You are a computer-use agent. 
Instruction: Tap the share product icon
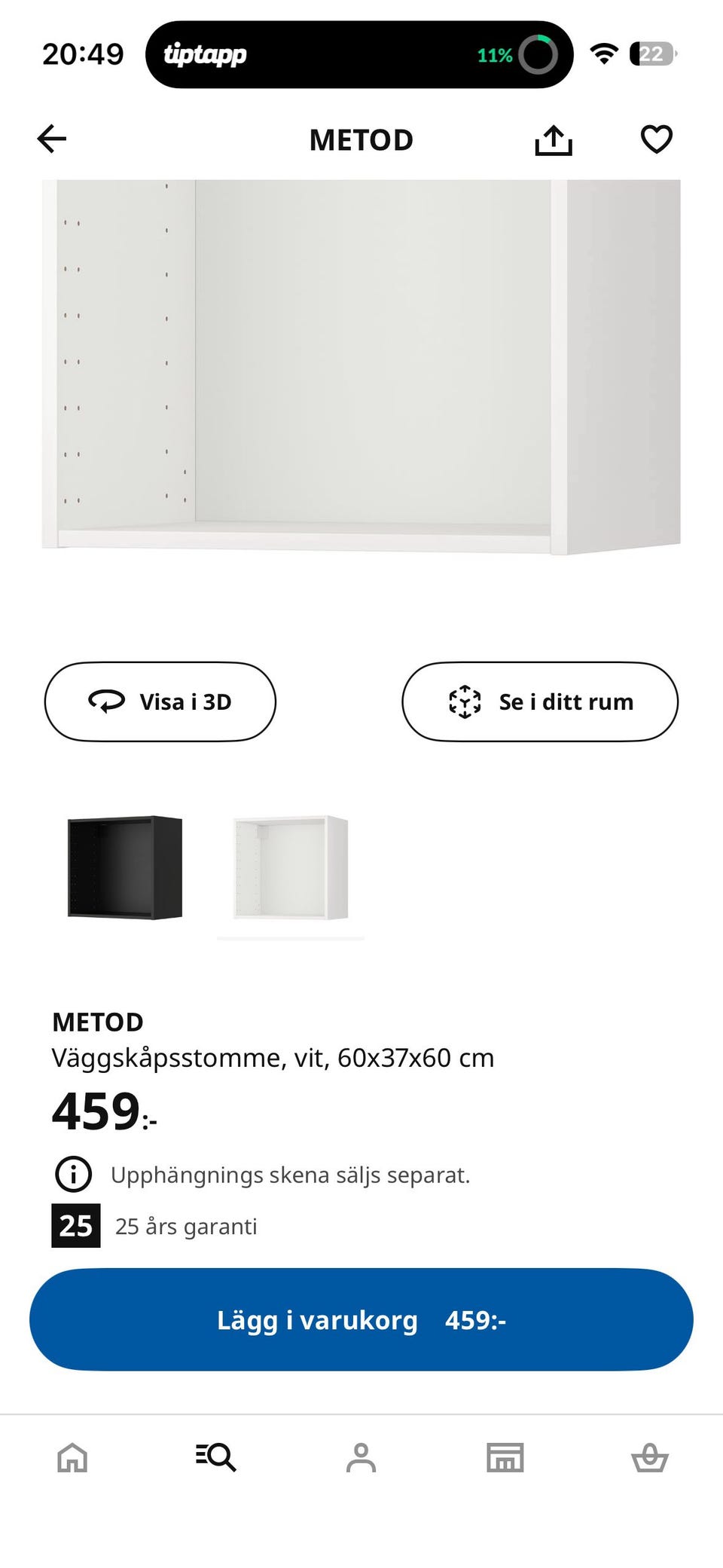tap(554, 139)
